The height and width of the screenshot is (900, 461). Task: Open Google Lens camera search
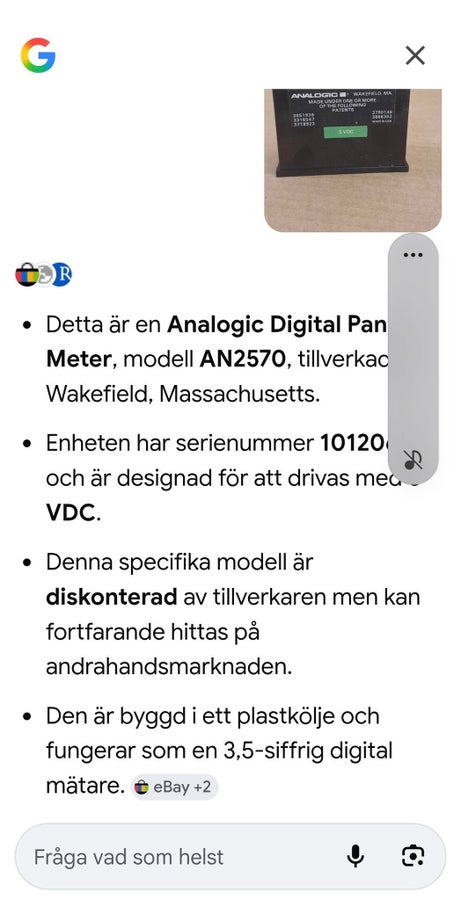tap(413, 857)
